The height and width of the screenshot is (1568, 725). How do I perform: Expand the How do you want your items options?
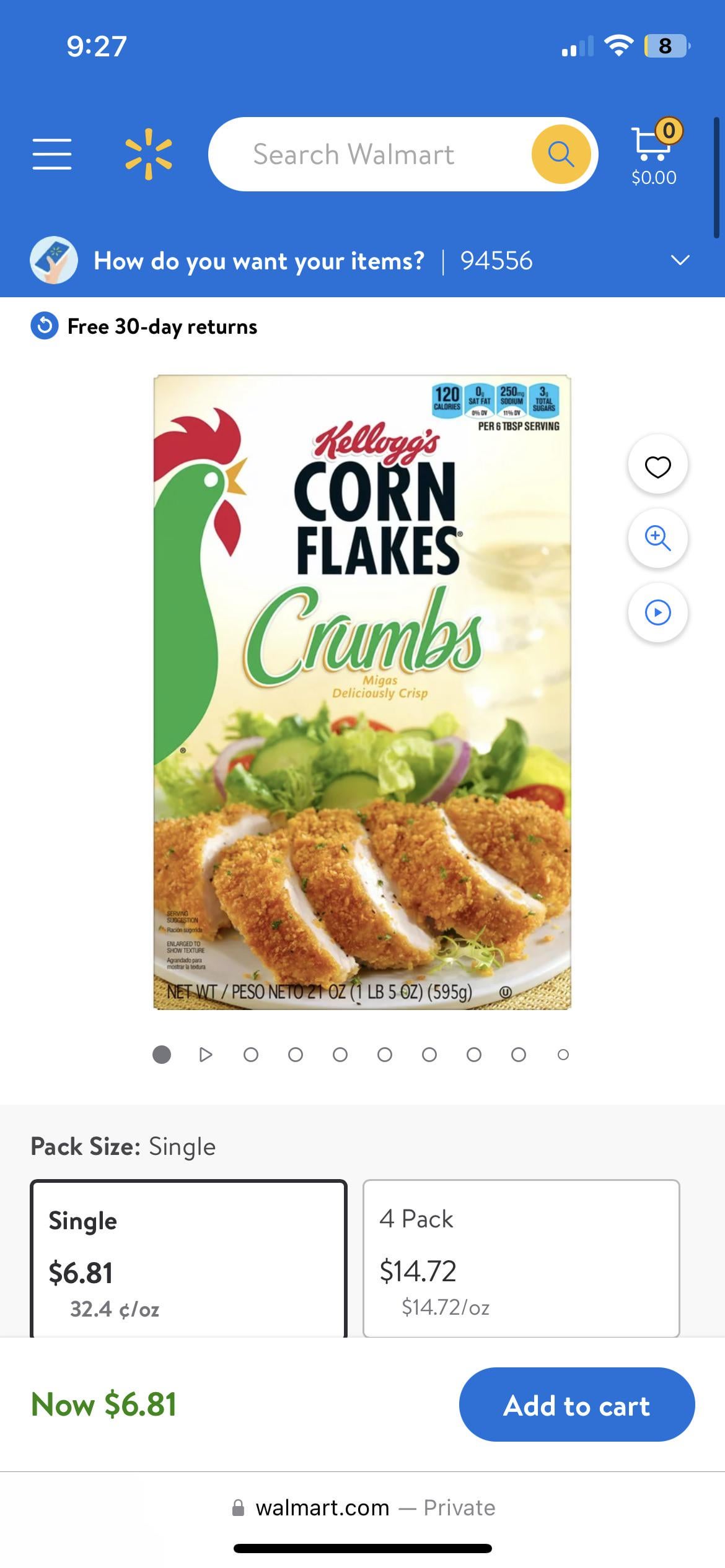[x=680, y=261]
